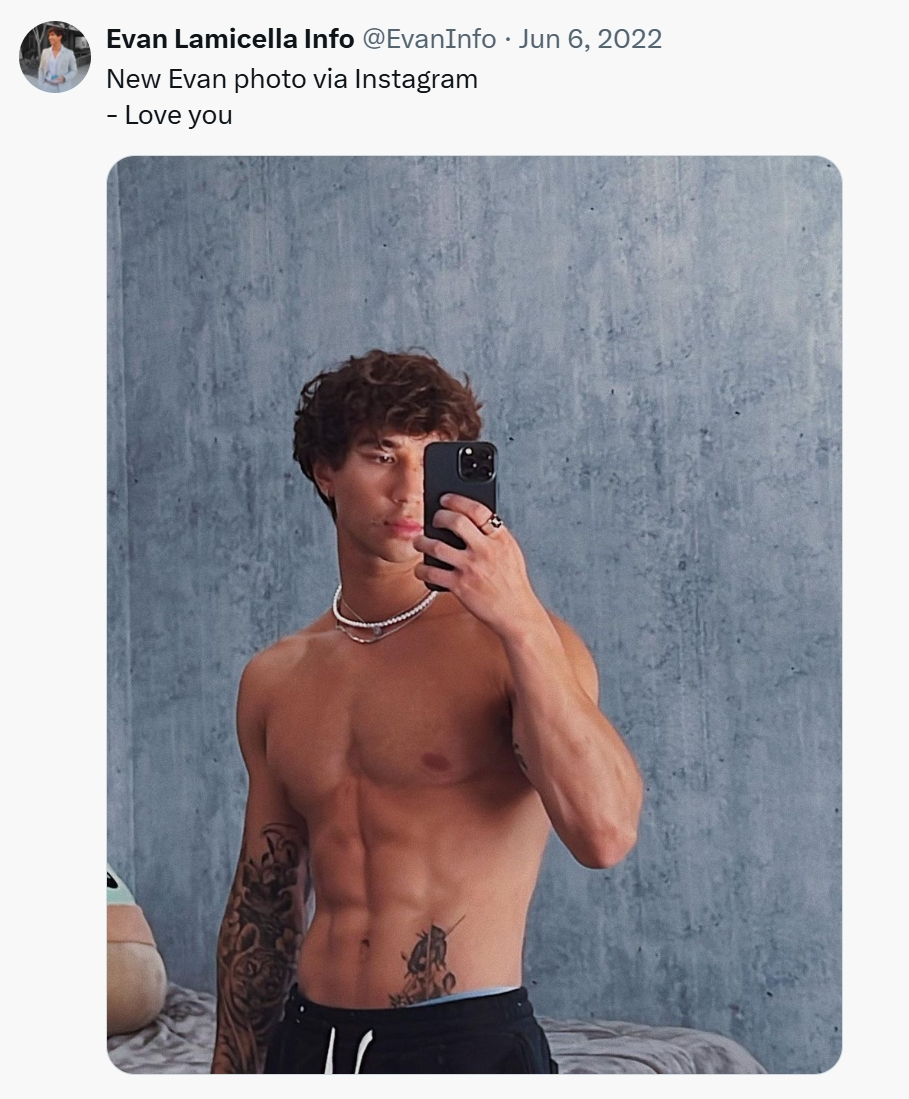Image resolution: width=909 pixels, height=1099 pixels.
Task: Open the Jun 6, 2022 timestamp
Action: click(590, 39)
